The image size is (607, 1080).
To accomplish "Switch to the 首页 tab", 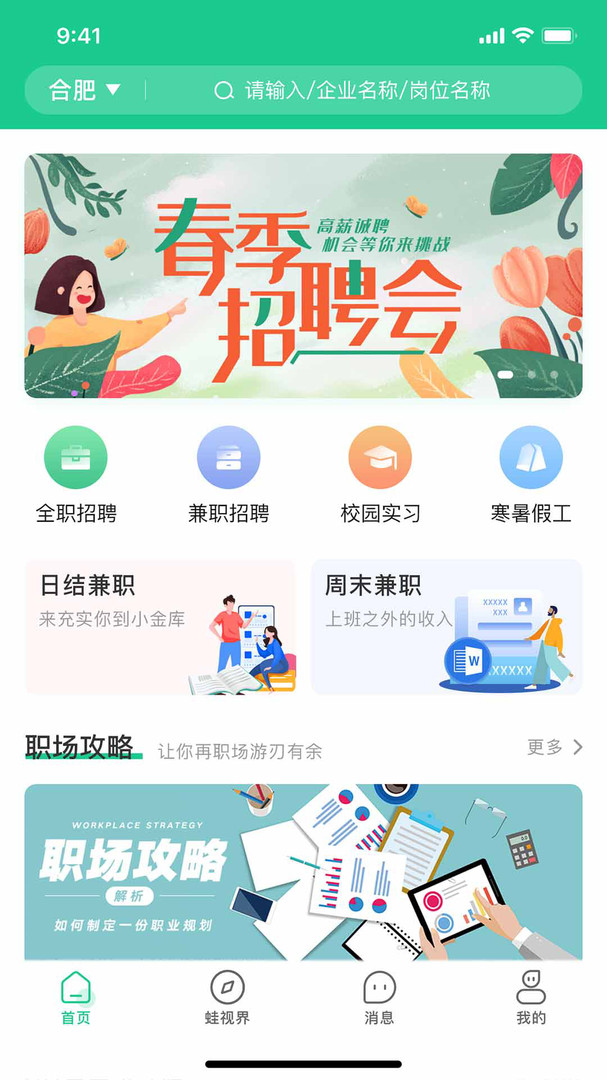I will click(x=76, y=998).
